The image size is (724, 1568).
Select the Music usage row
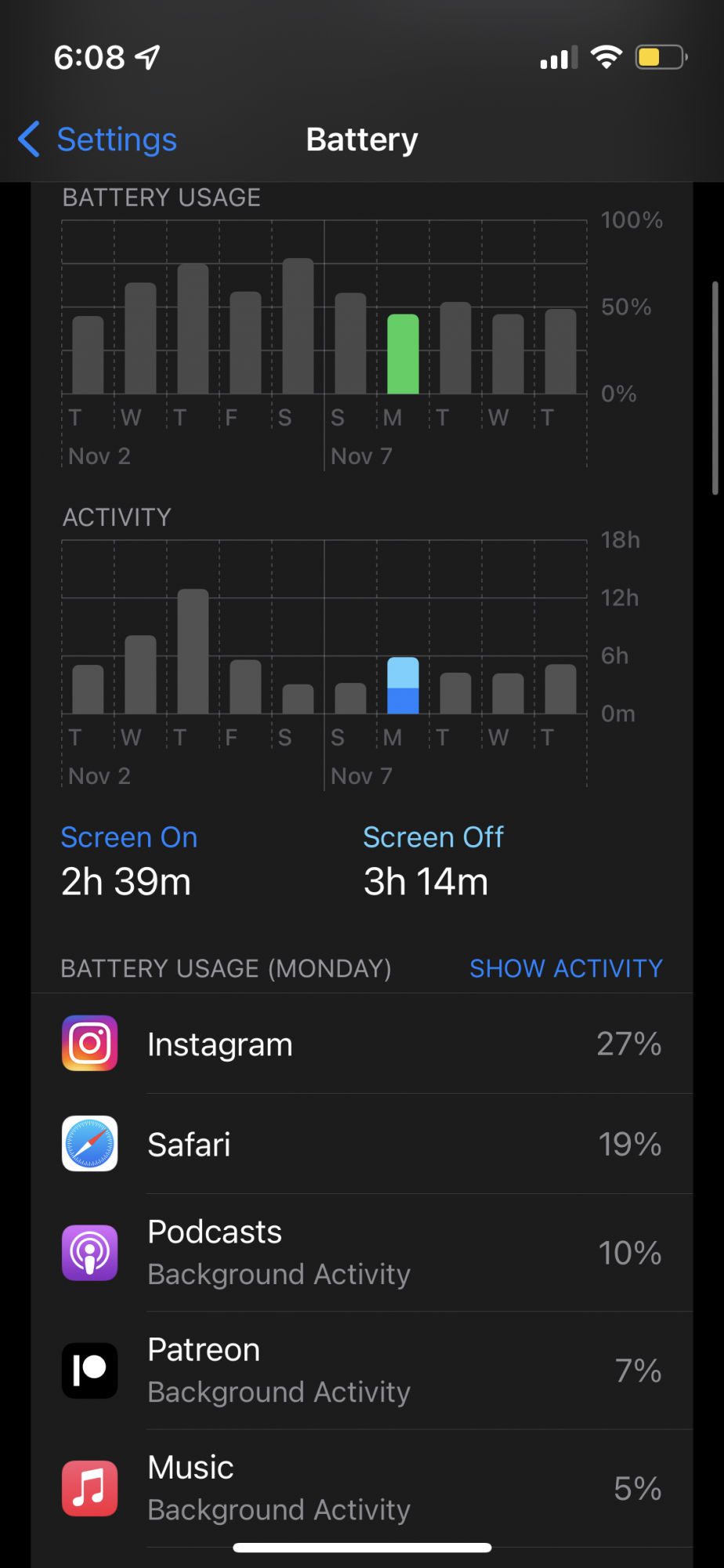(362, 1487)
